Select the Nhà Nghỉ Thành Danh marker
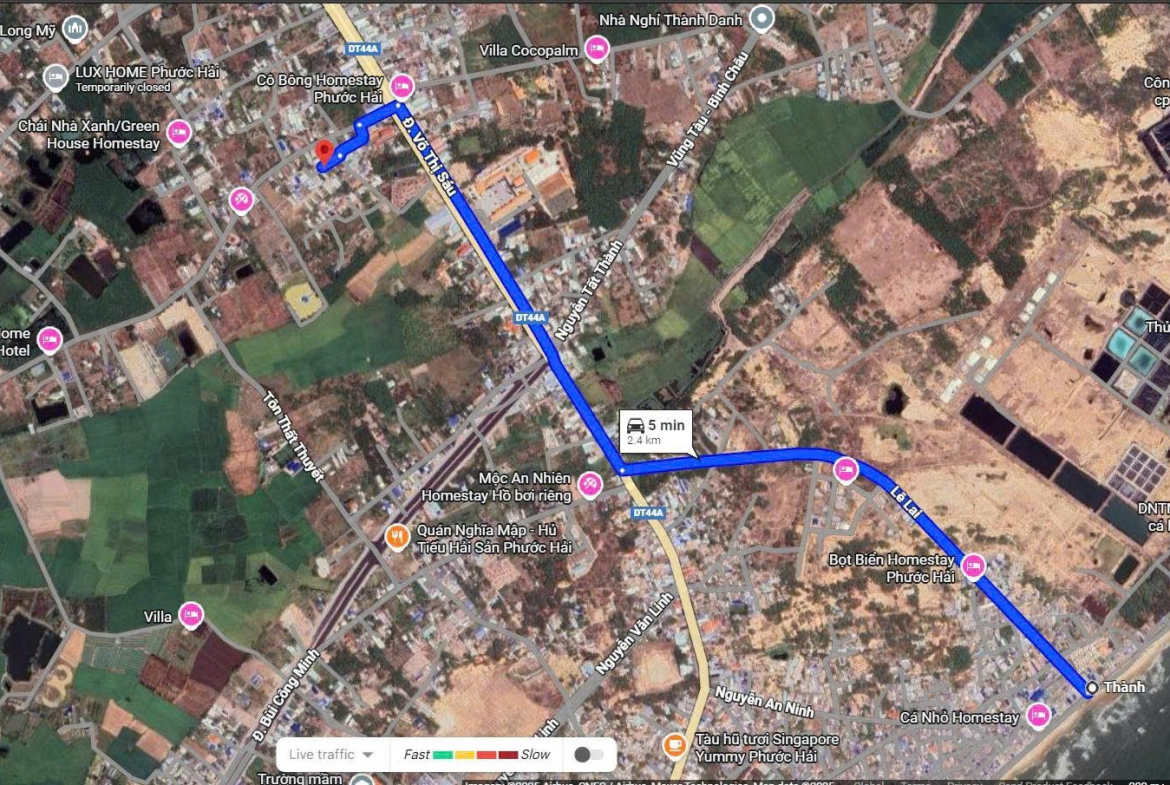This screenshot has width=1170, height=785. point(762,18)
